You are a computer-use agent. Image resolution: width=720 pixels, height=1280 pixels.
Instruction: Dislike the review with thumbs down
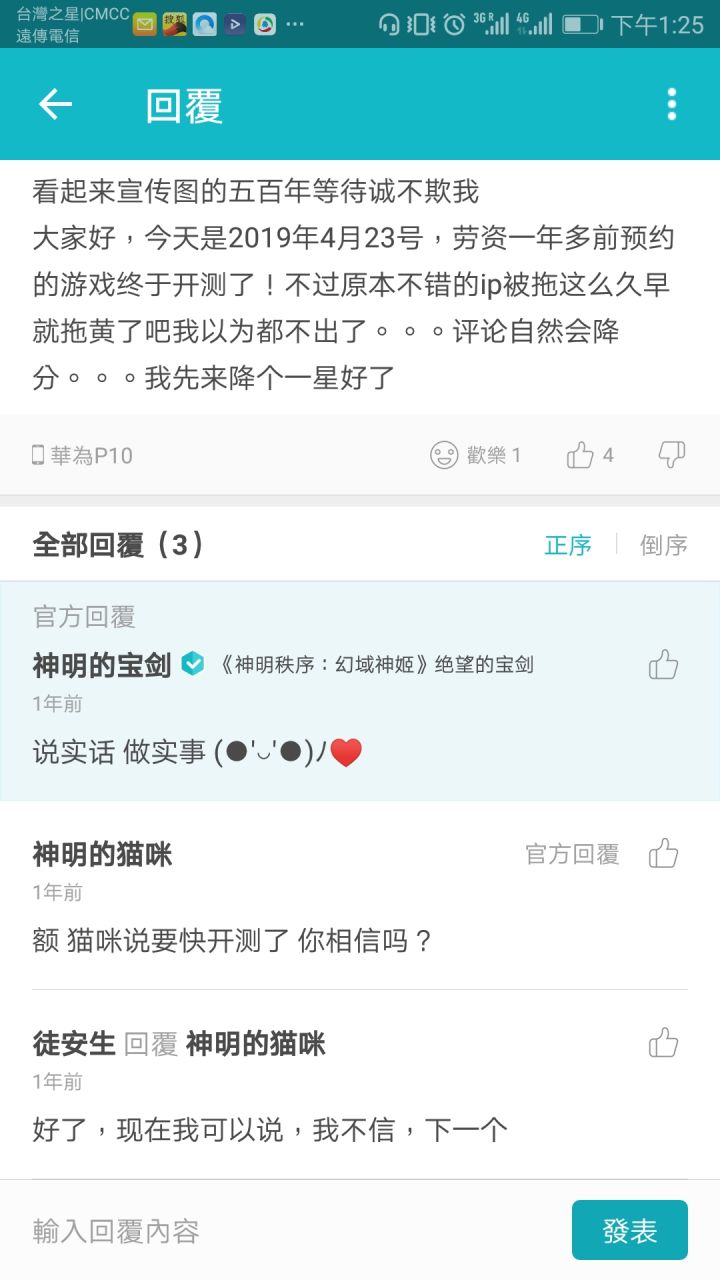672,455
